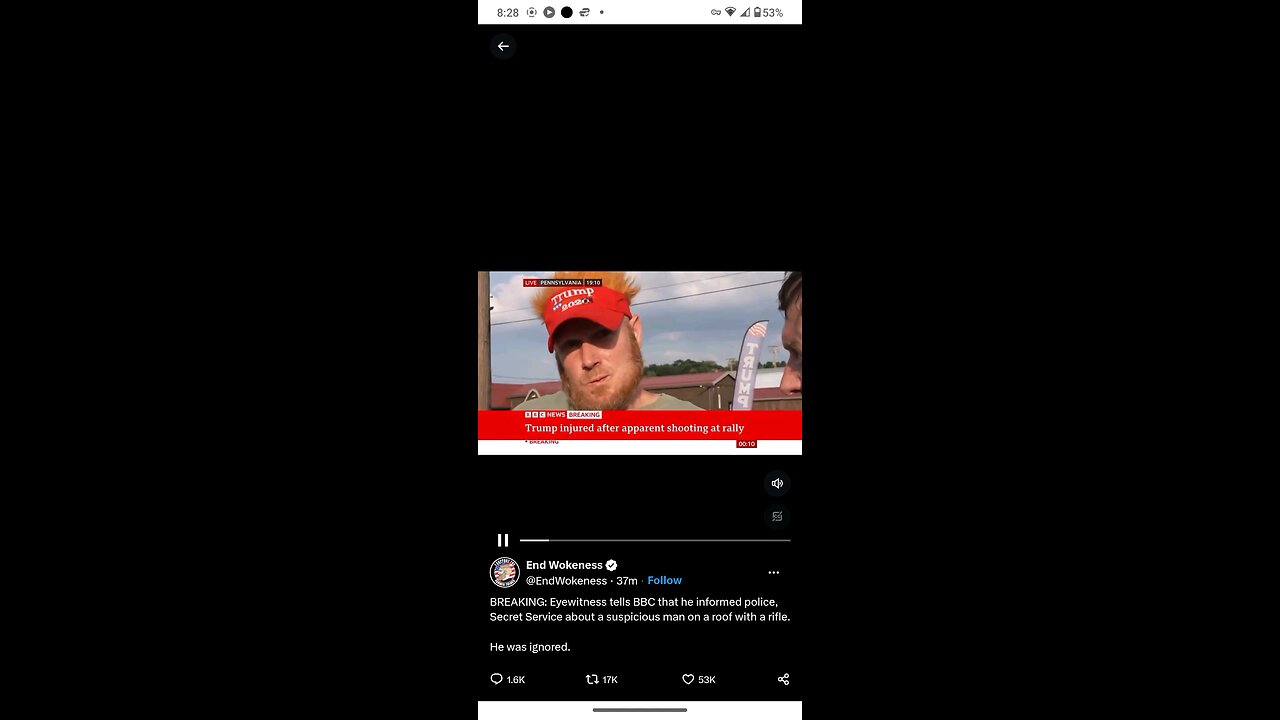Share this post

tap(783, 679)
